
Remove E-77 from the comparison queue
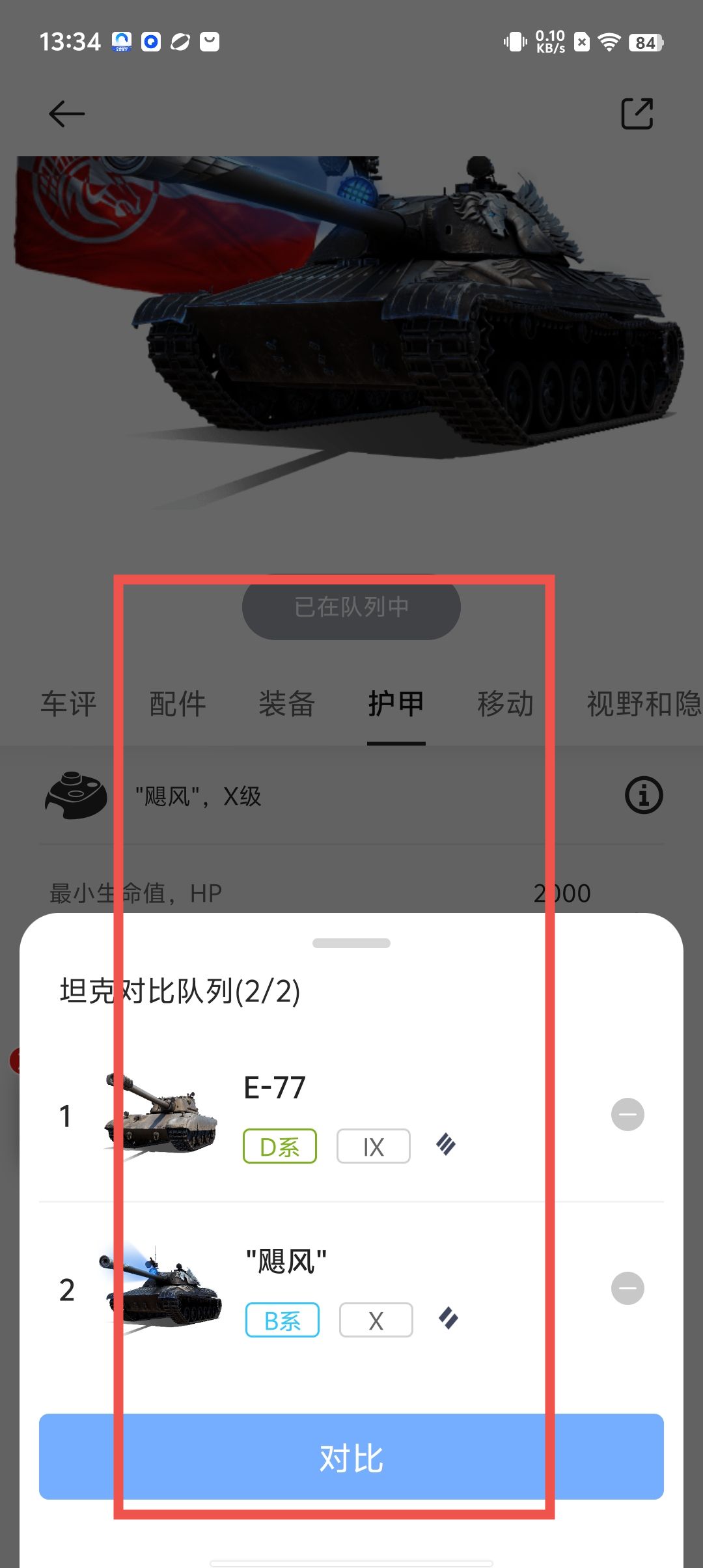coord(627,1114)
